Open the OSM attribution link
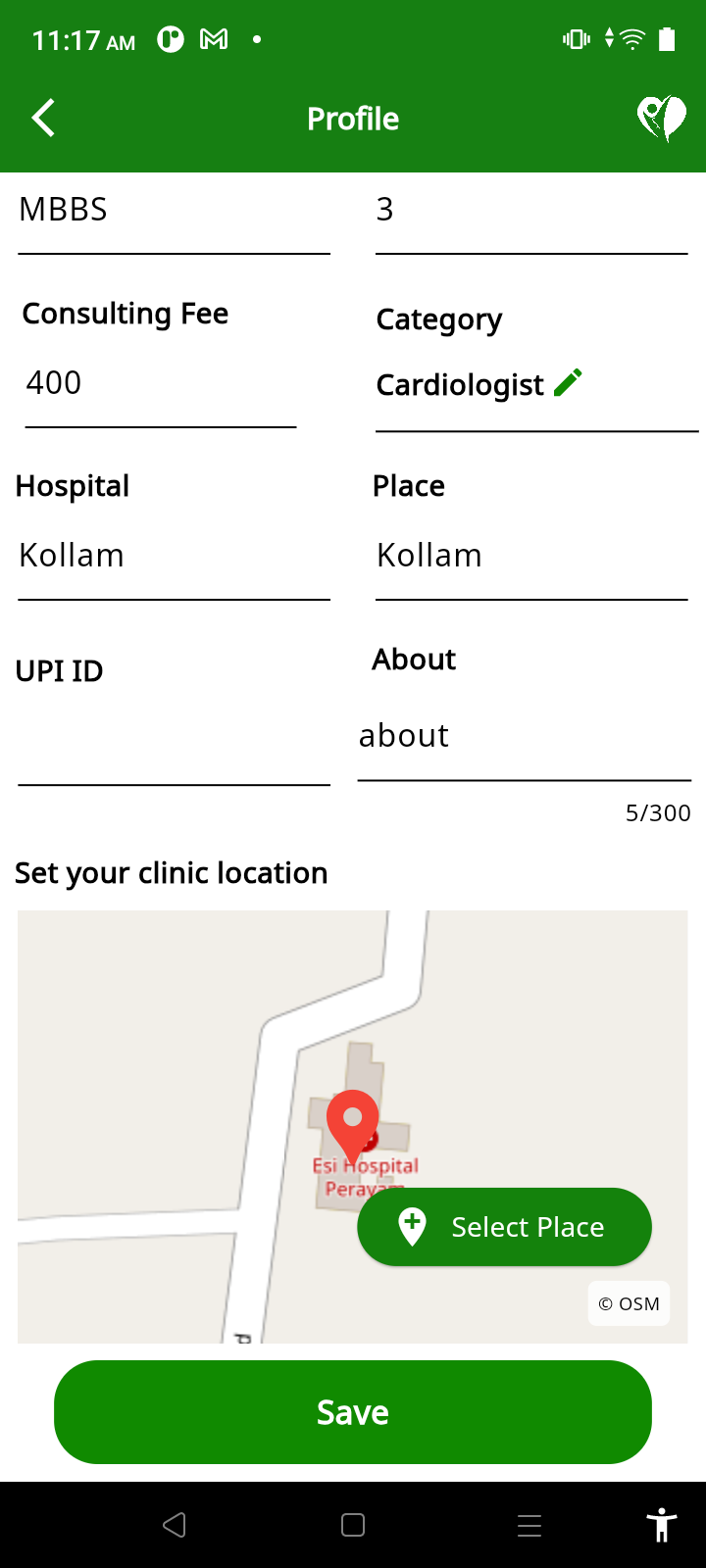This screenshot has width=706, height=1568. coord(629,1303)
